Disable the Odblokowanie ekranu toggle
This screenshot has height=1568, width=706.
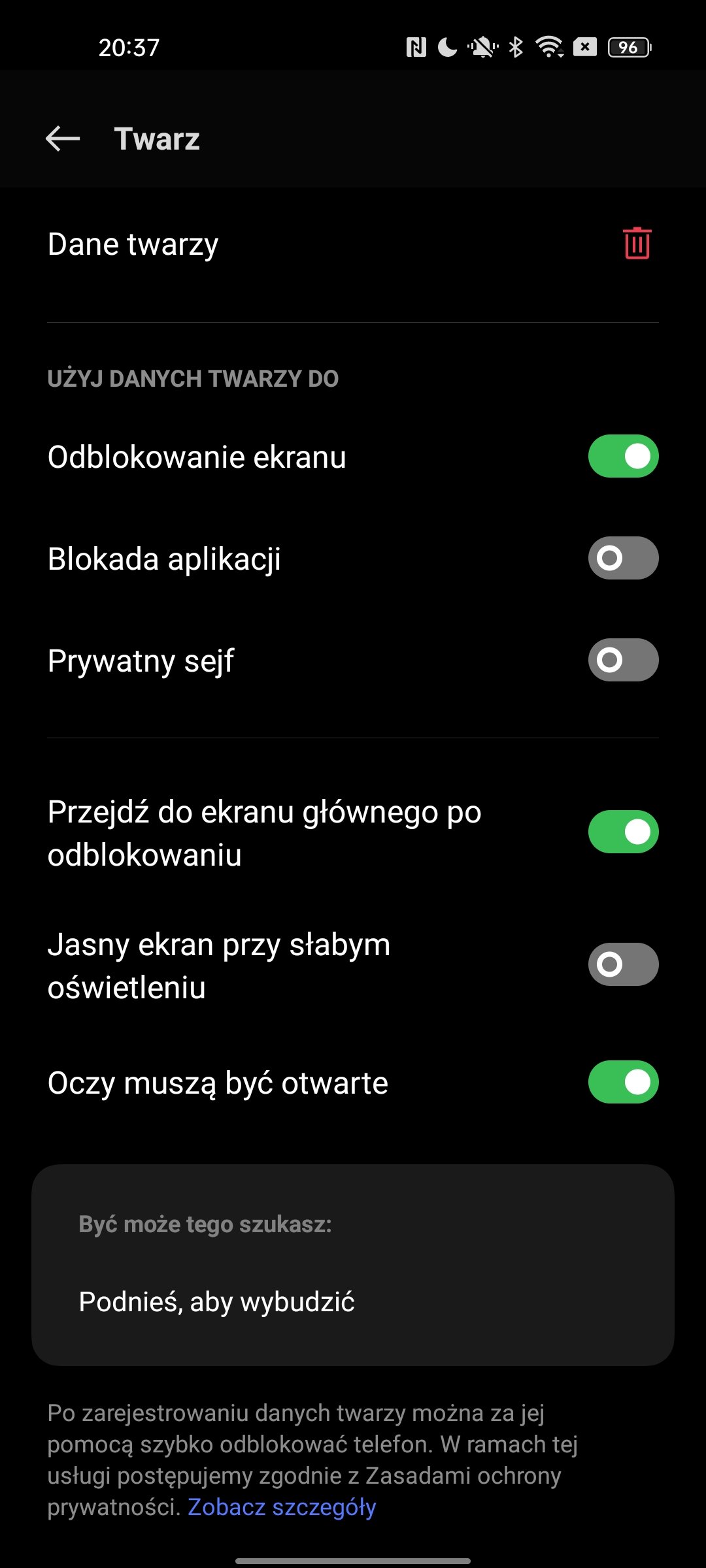point(623,456)
